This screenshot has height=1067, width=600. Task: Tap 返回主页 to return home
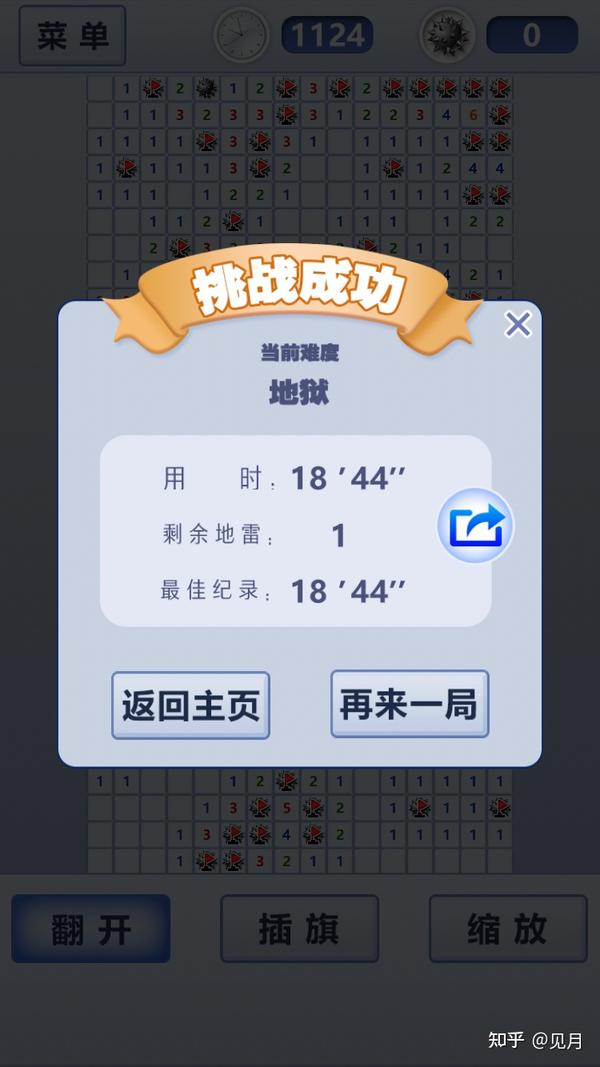pos(190,705)
